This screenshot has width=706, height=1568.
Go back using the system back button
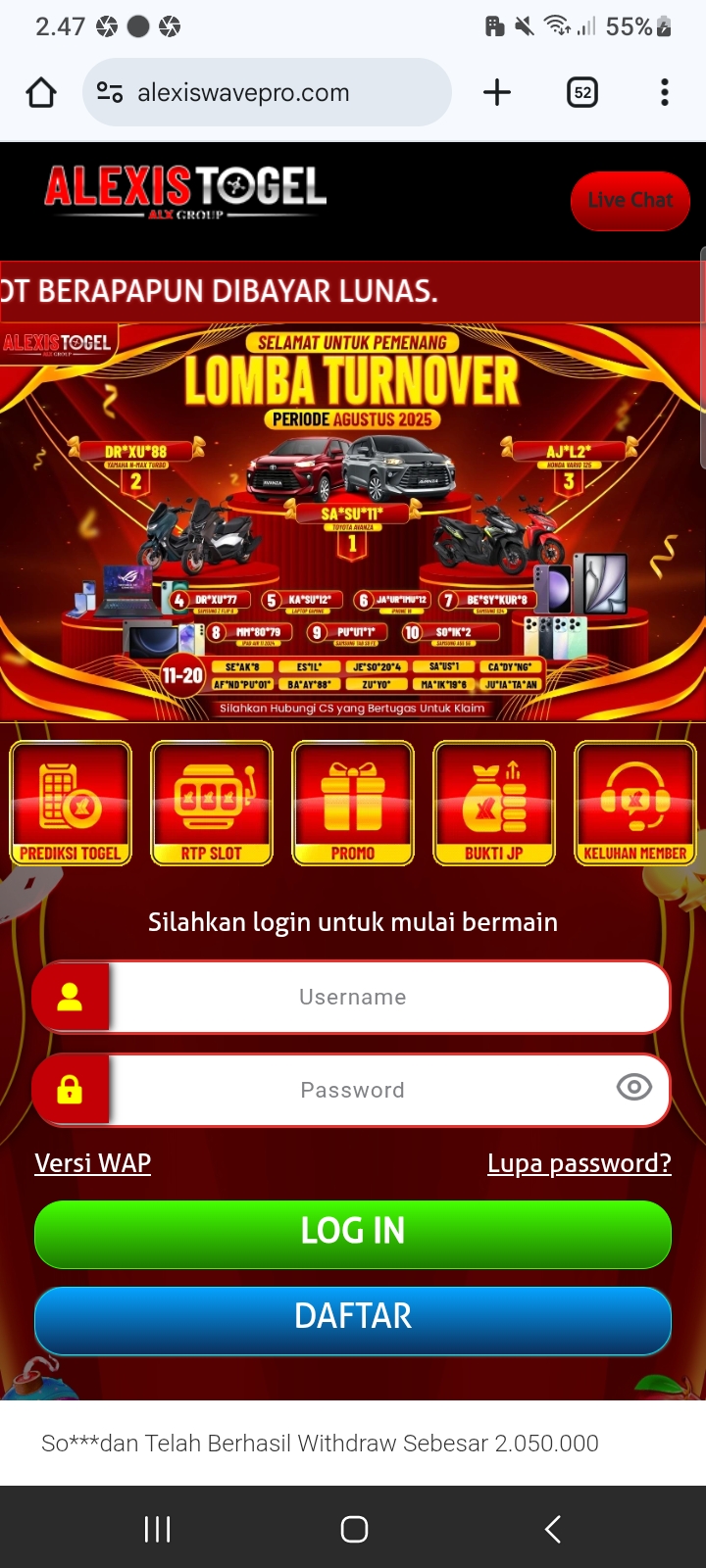click(552, 1529)
